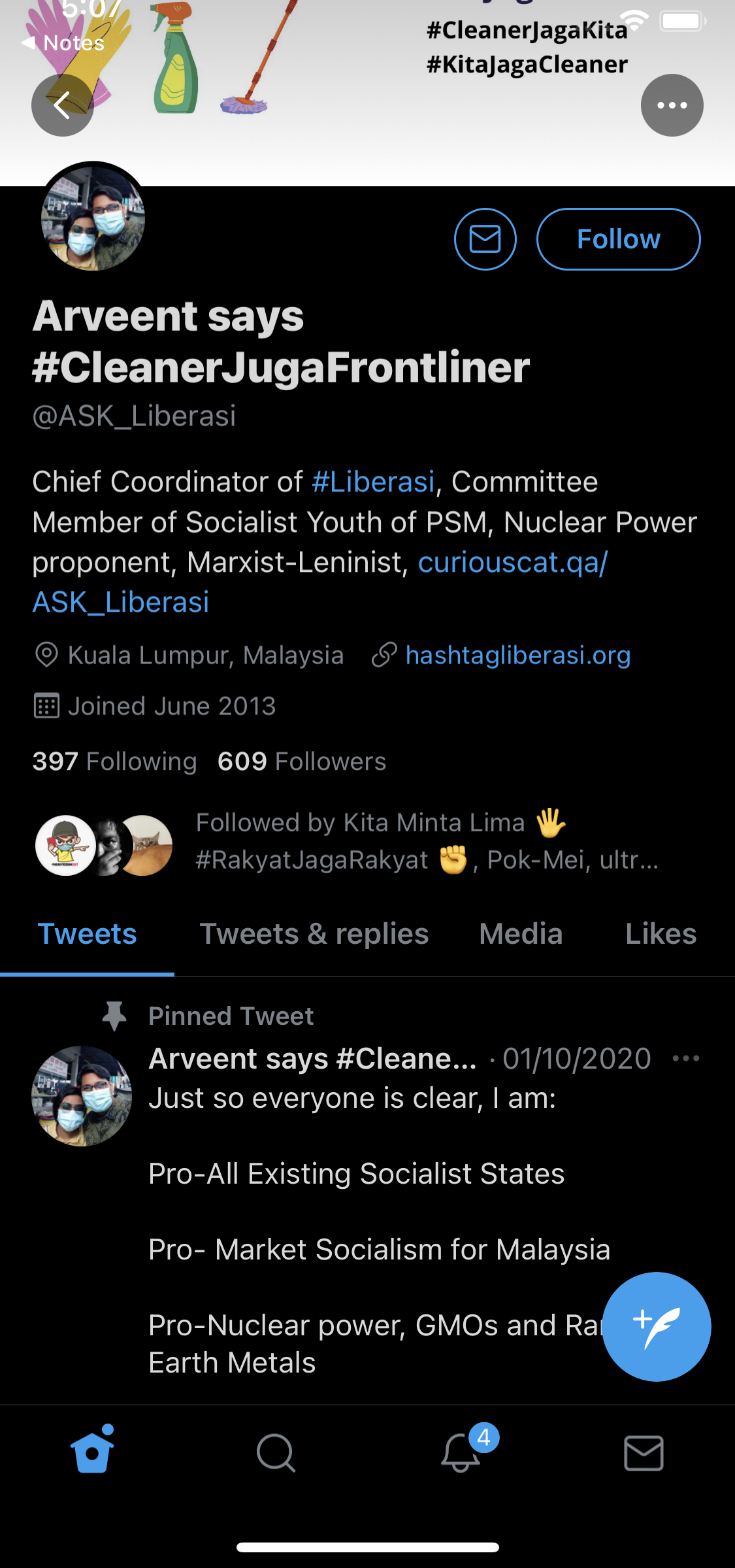Compose a new tweet

pos(657,1326)
